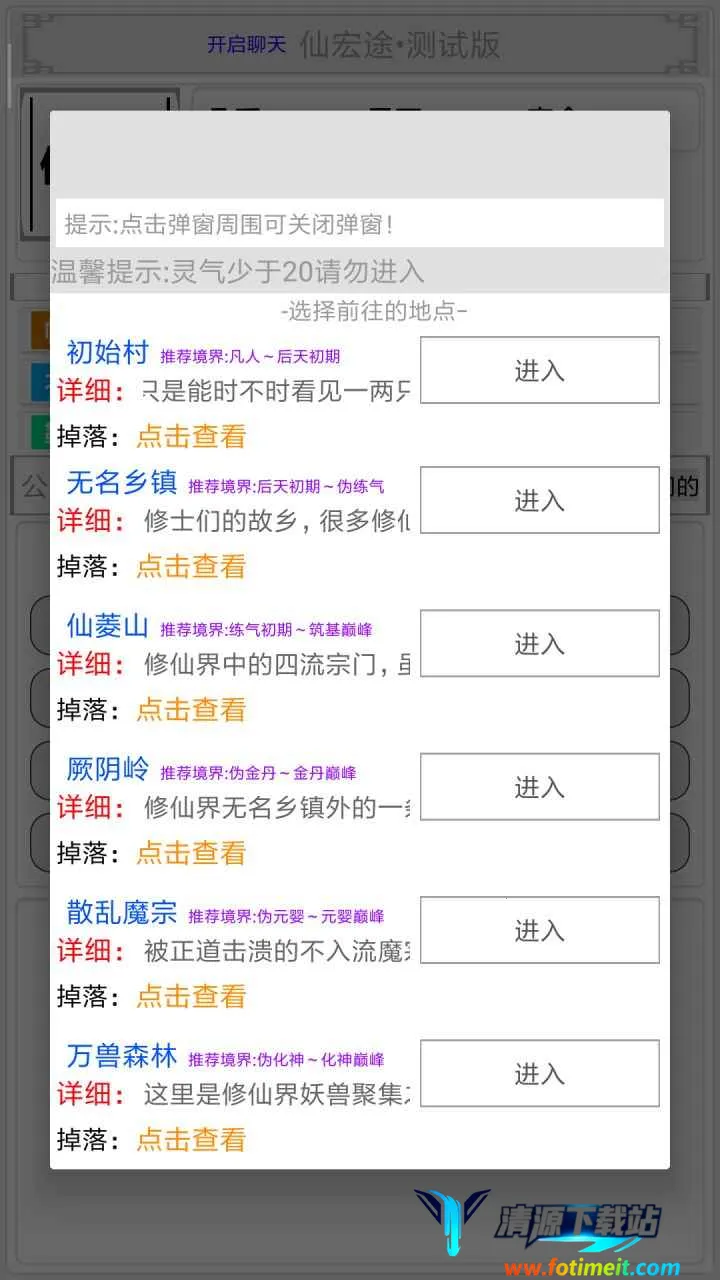The height and width of the screenshot is (1280, 720).
Task: Enter the 万兽森林 location
Action: point(539,1073)
